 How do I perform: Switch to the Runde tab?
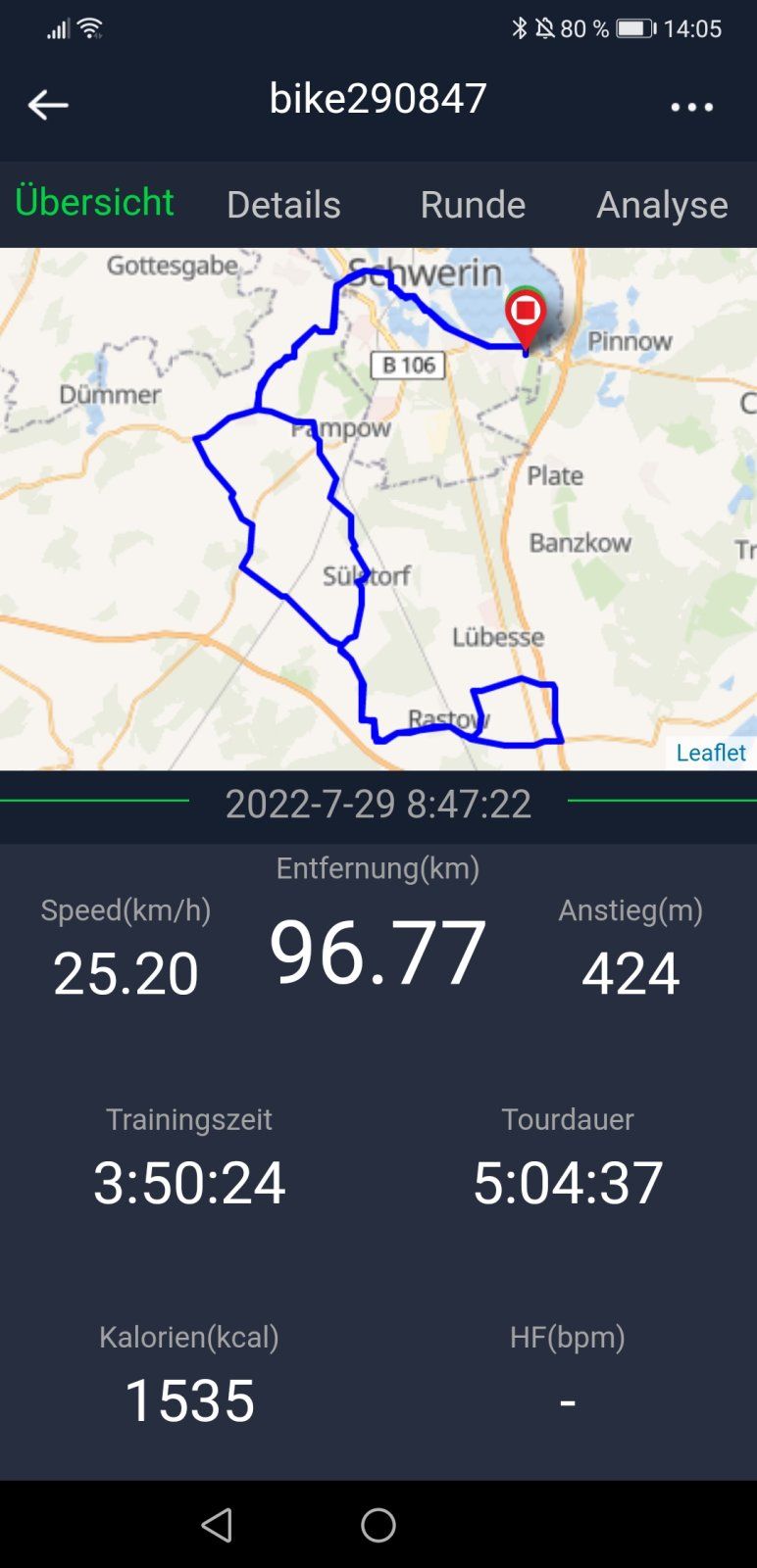[x=473, y=205]
